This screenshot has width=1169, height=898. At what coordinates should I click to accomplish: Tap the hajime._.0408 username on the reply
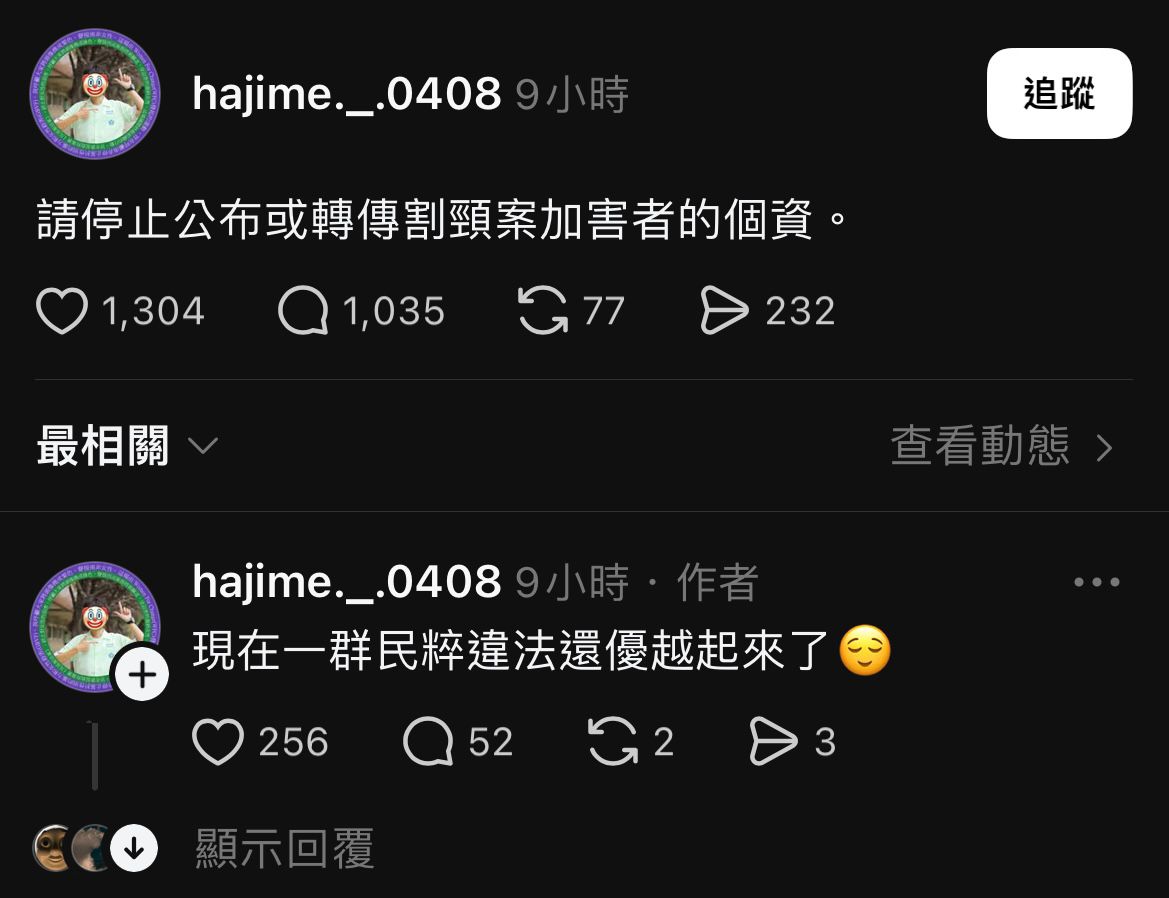[x=346, y=582]
